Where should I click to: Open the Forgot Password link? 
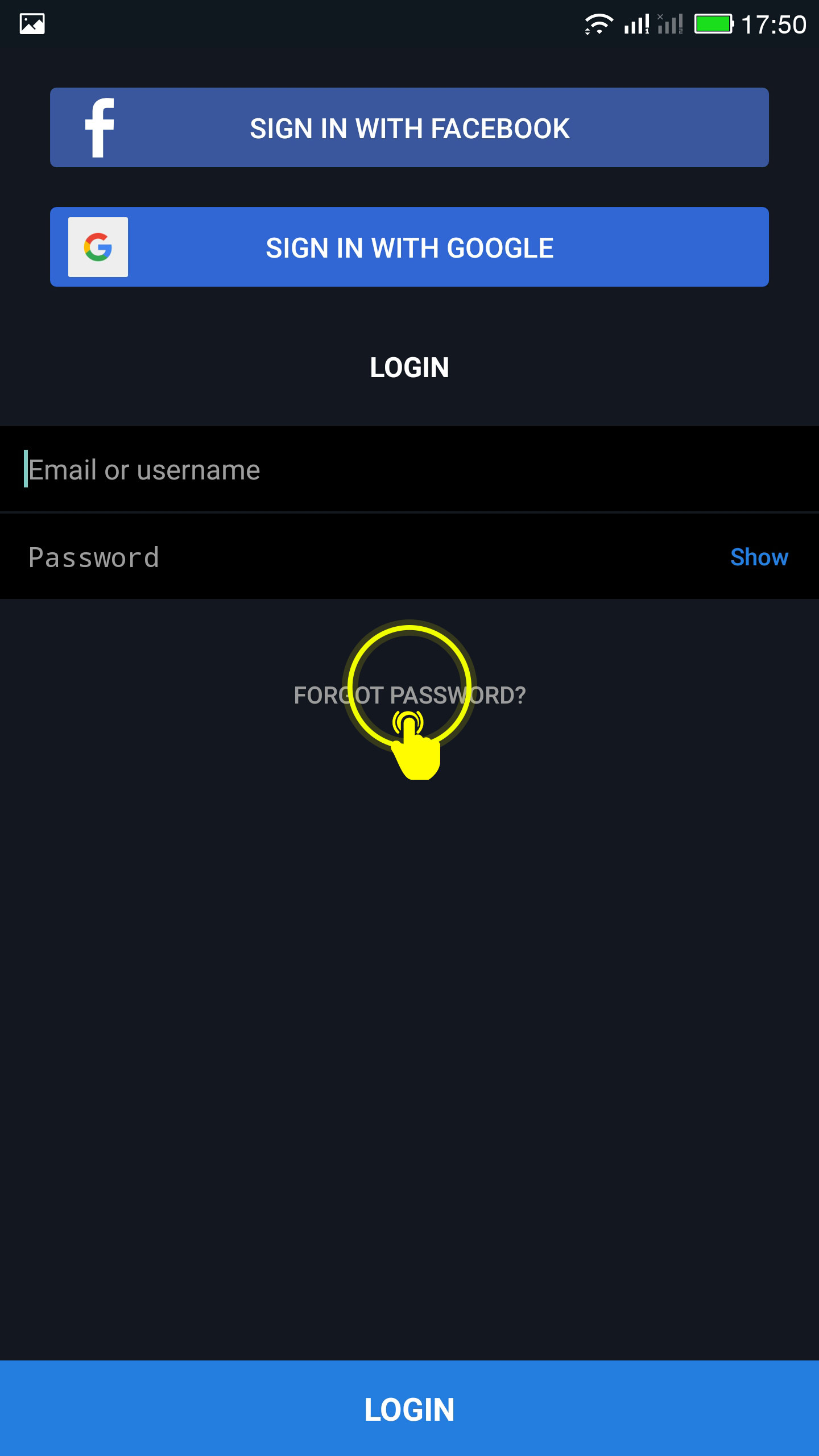(409, 695)
